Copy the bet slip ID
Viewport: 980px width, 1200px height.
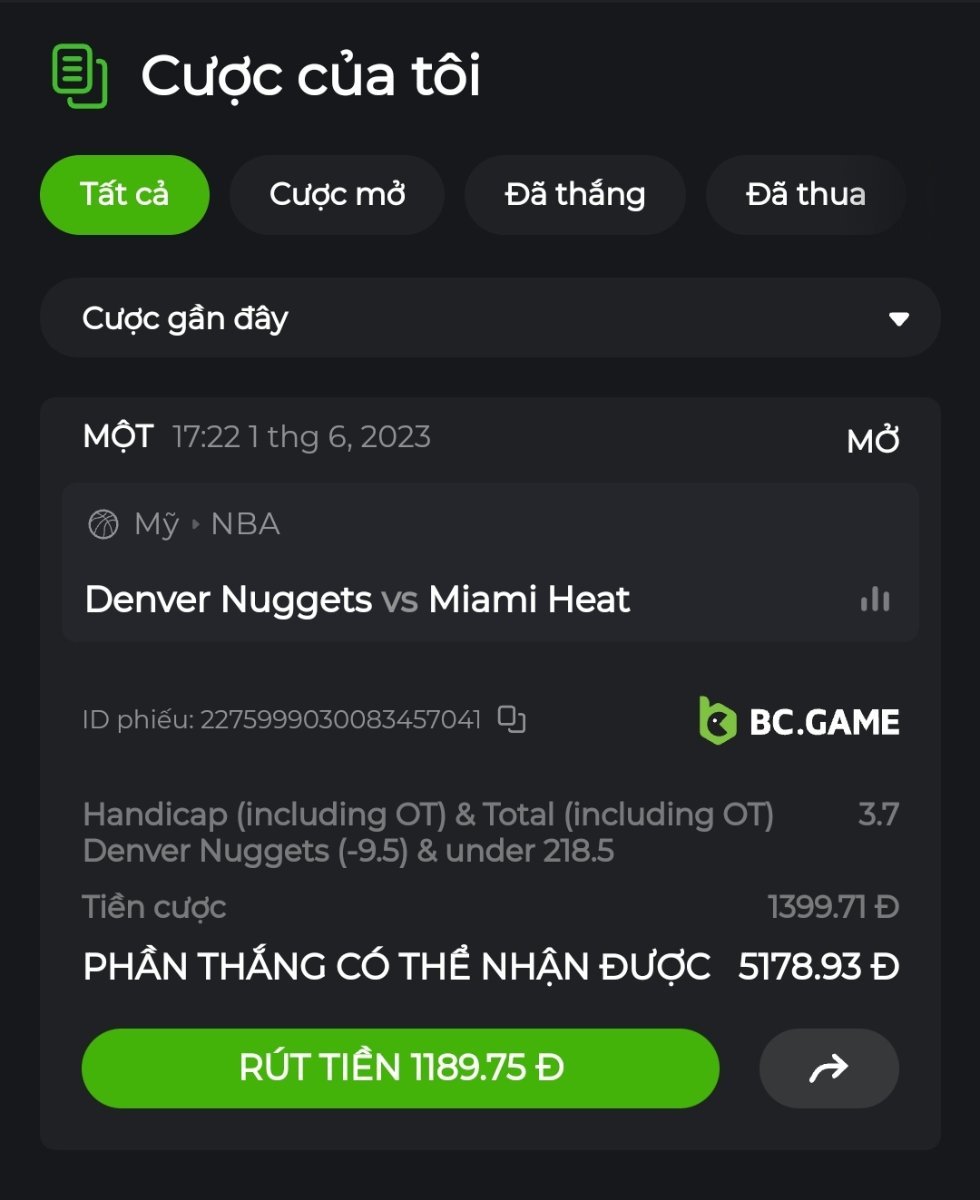[x=512, y=719]
